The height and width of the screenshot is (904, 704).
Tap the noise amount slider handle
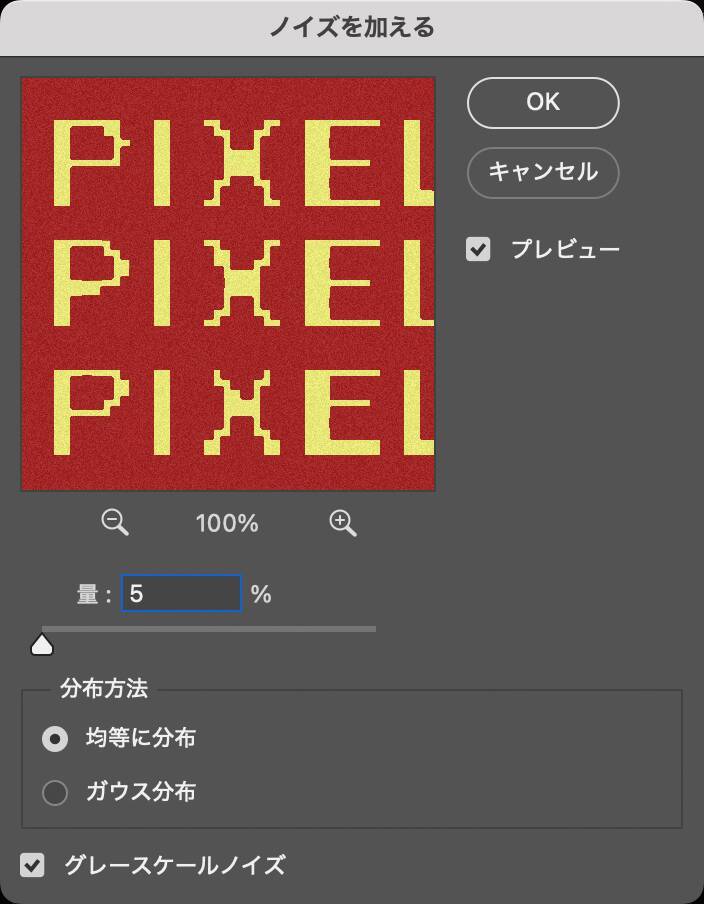click(x=42, y=644)
